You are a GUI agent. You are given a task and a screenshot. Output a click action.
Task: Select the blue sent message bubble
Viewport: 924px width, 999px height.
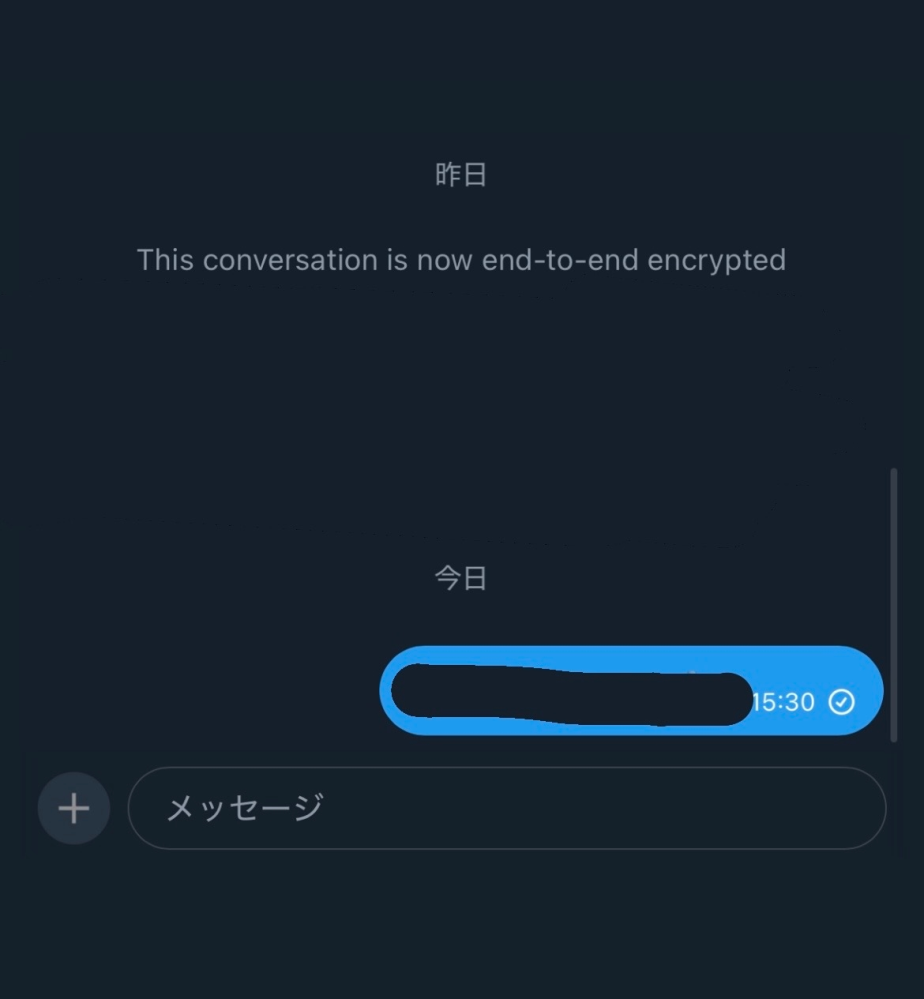(630, 691)
